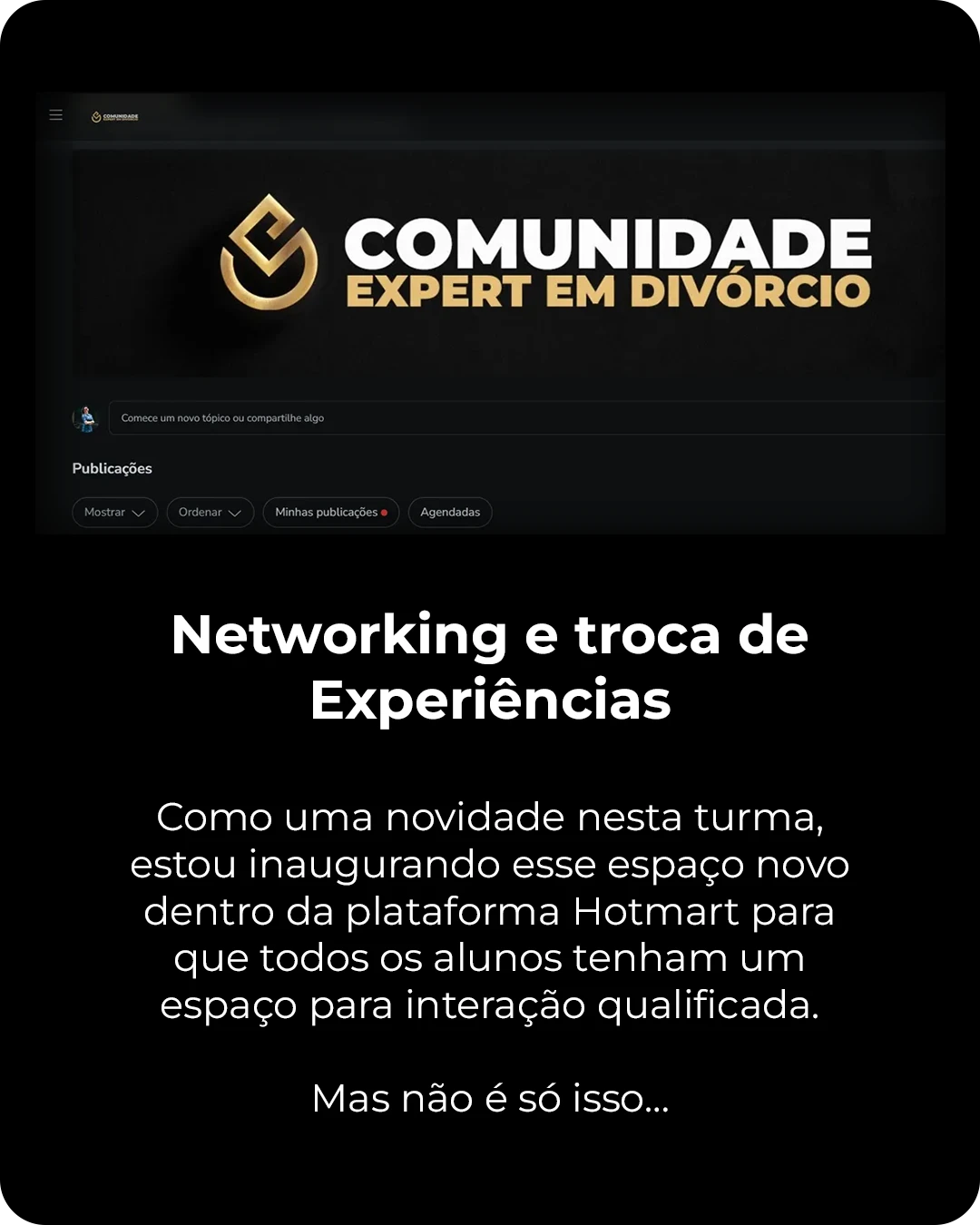Open the hamburger navigation menu
Image resolution: width=980 pixels, height=1225 pixels.
click(55, 114)
